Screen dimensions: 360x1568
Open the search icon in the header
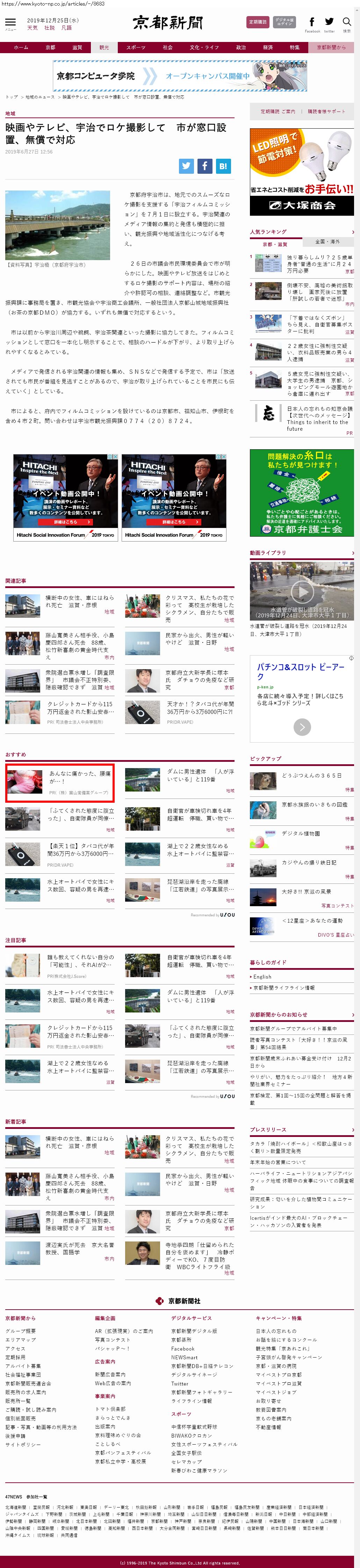pyautogui.click(x=347, y=22)
